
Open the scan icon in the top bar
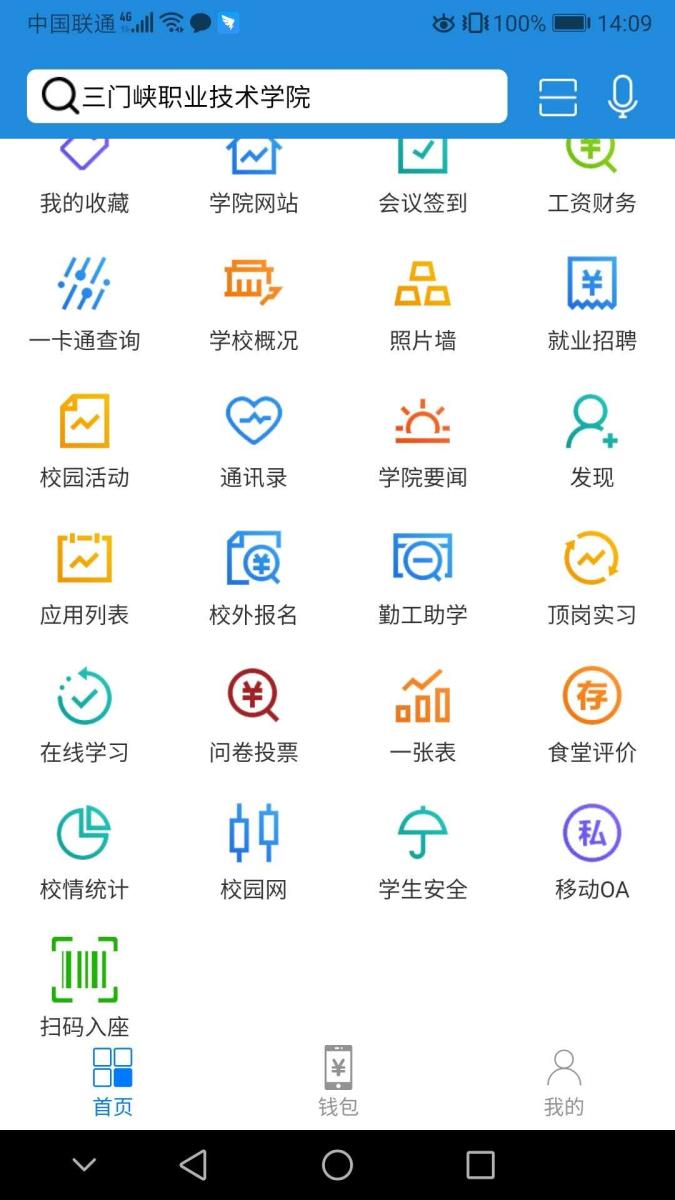pyautogui.click(x=558, y=97)
